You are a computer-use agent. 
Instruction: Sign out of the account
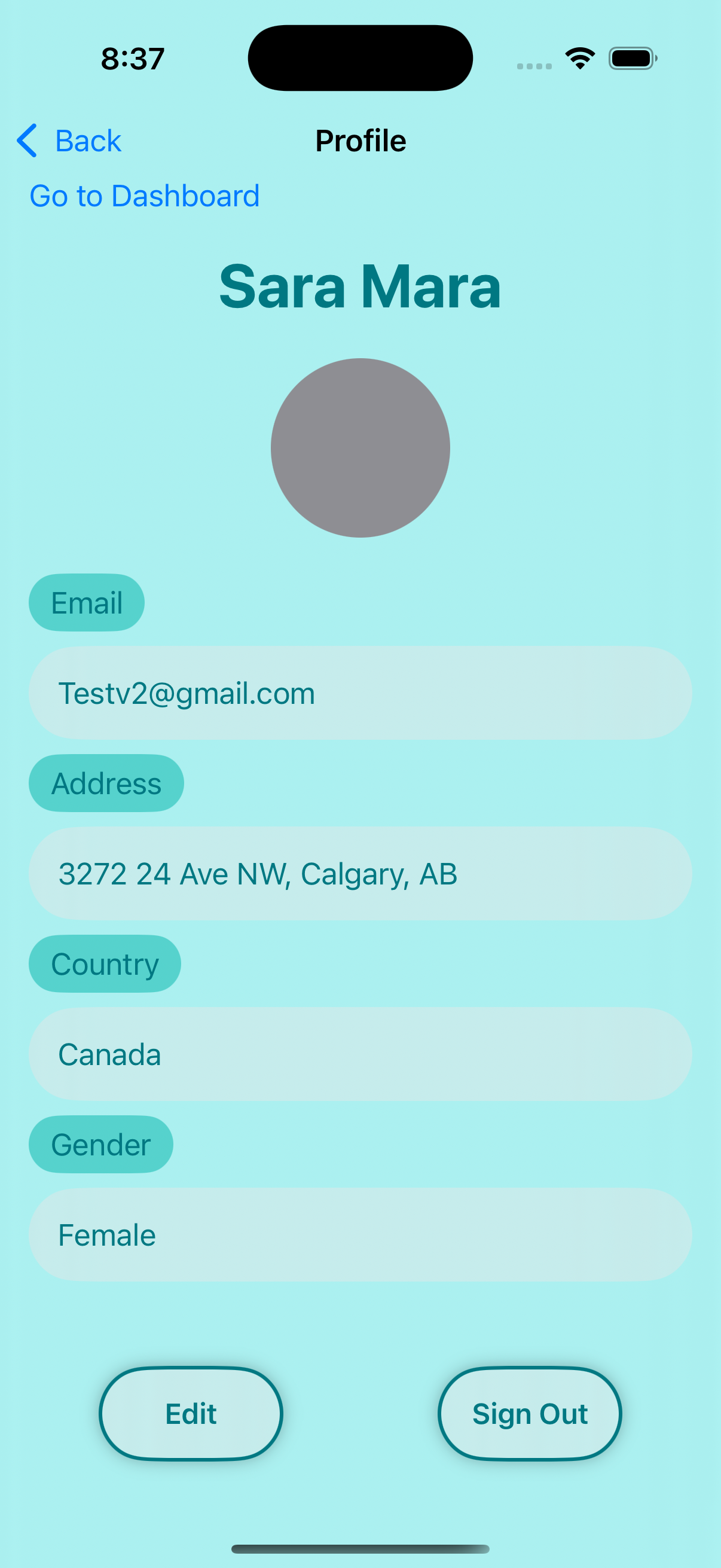pos(529,1413)
